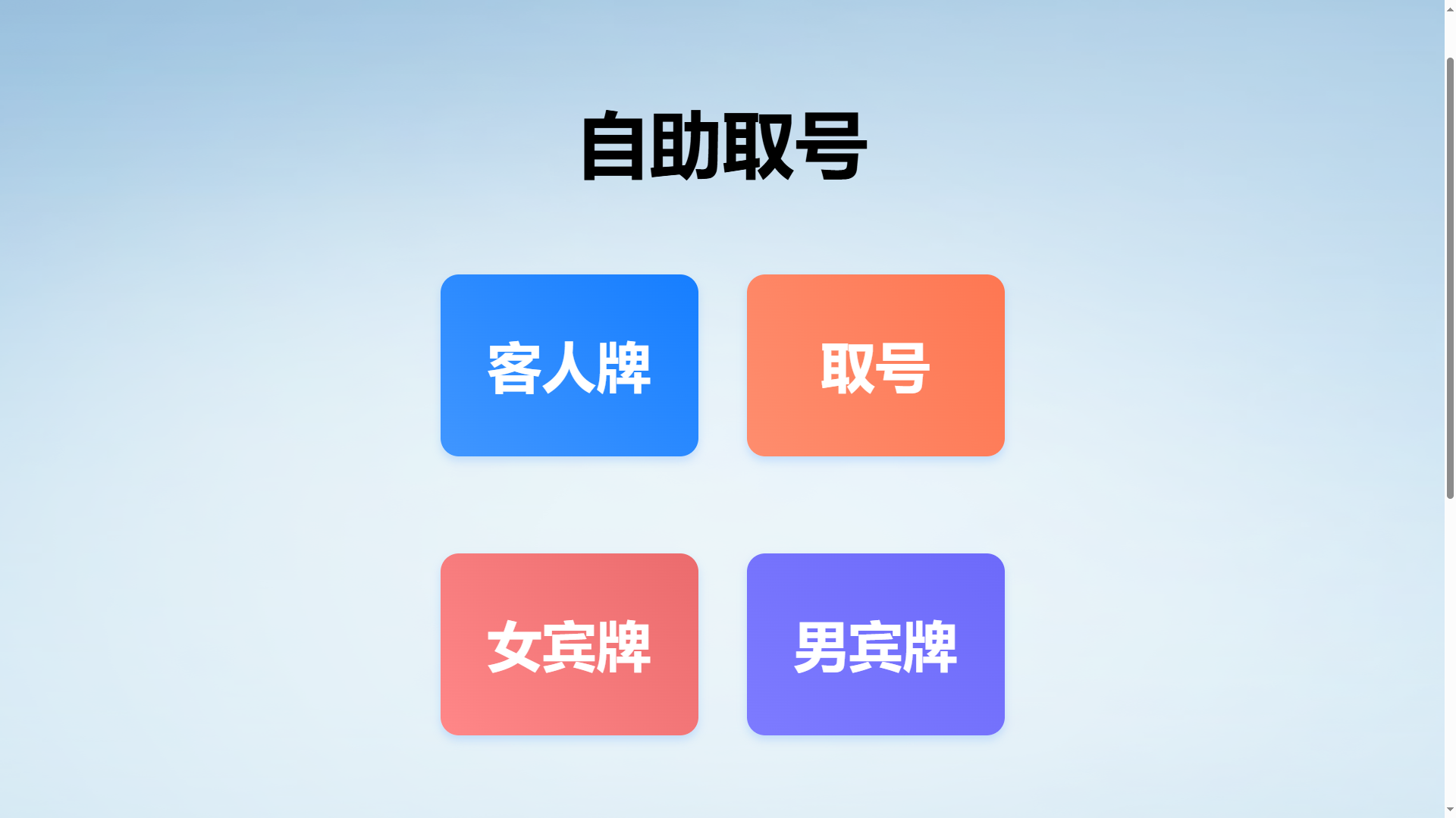Open the 男宾牌 option
Screen dimensions: 1456x818
(875, 644)
